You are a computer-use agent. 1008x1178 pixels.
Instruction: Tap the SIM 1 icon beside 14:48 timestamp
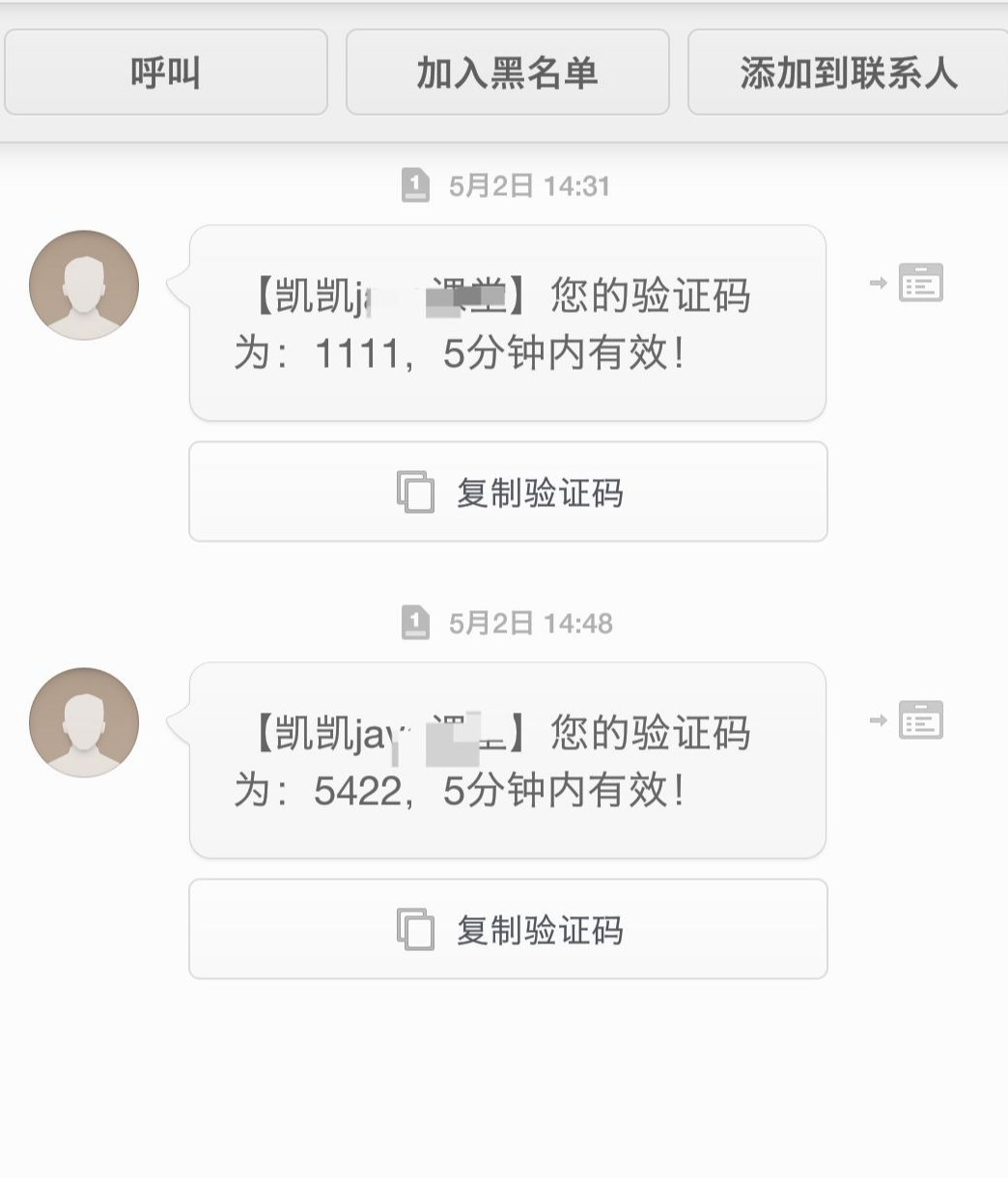click(x=415, y=623)
